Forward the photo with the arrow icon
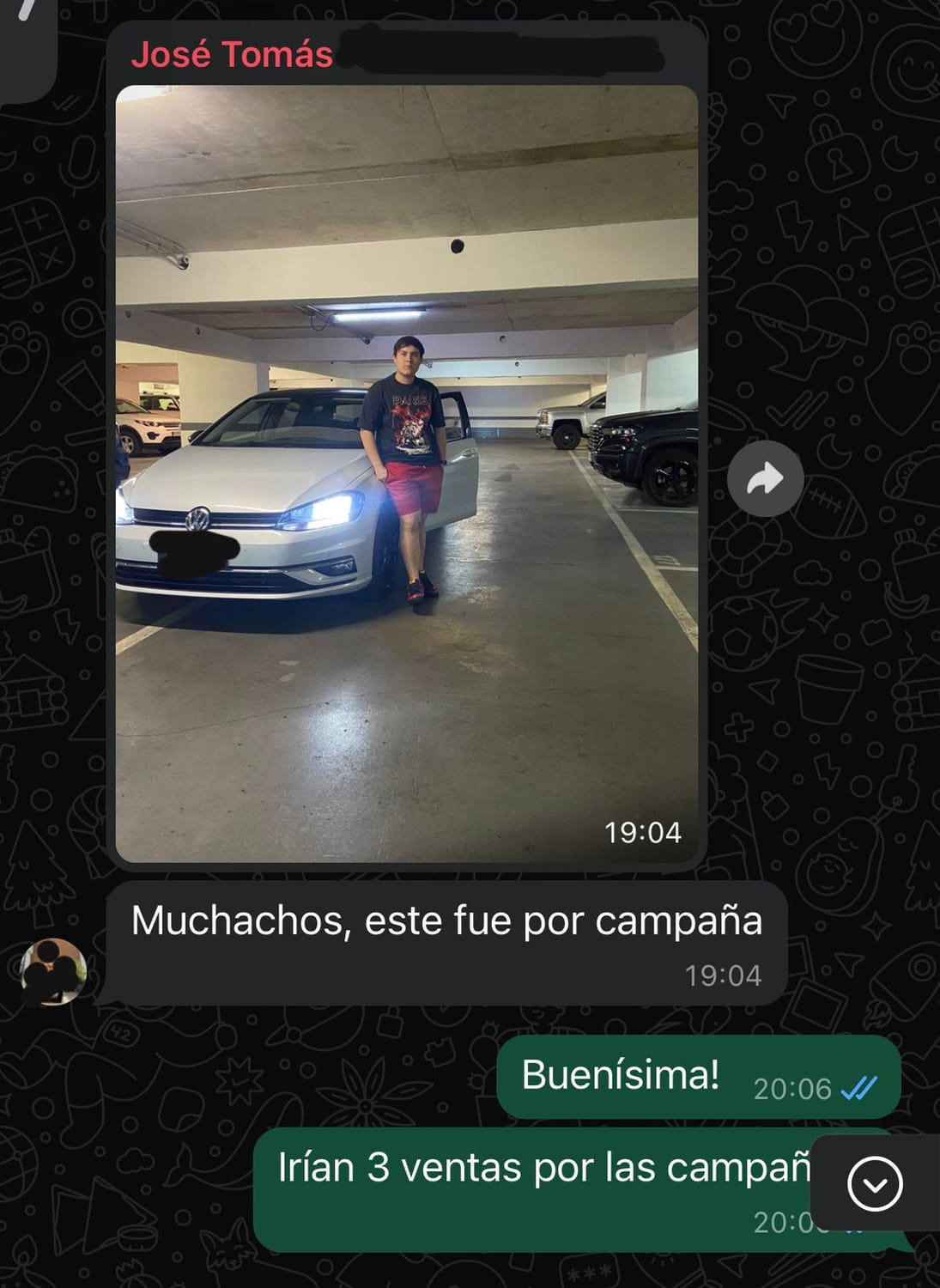Viewport: 940px width, 1288px height. pyautogui.click(x=765, y=478)
